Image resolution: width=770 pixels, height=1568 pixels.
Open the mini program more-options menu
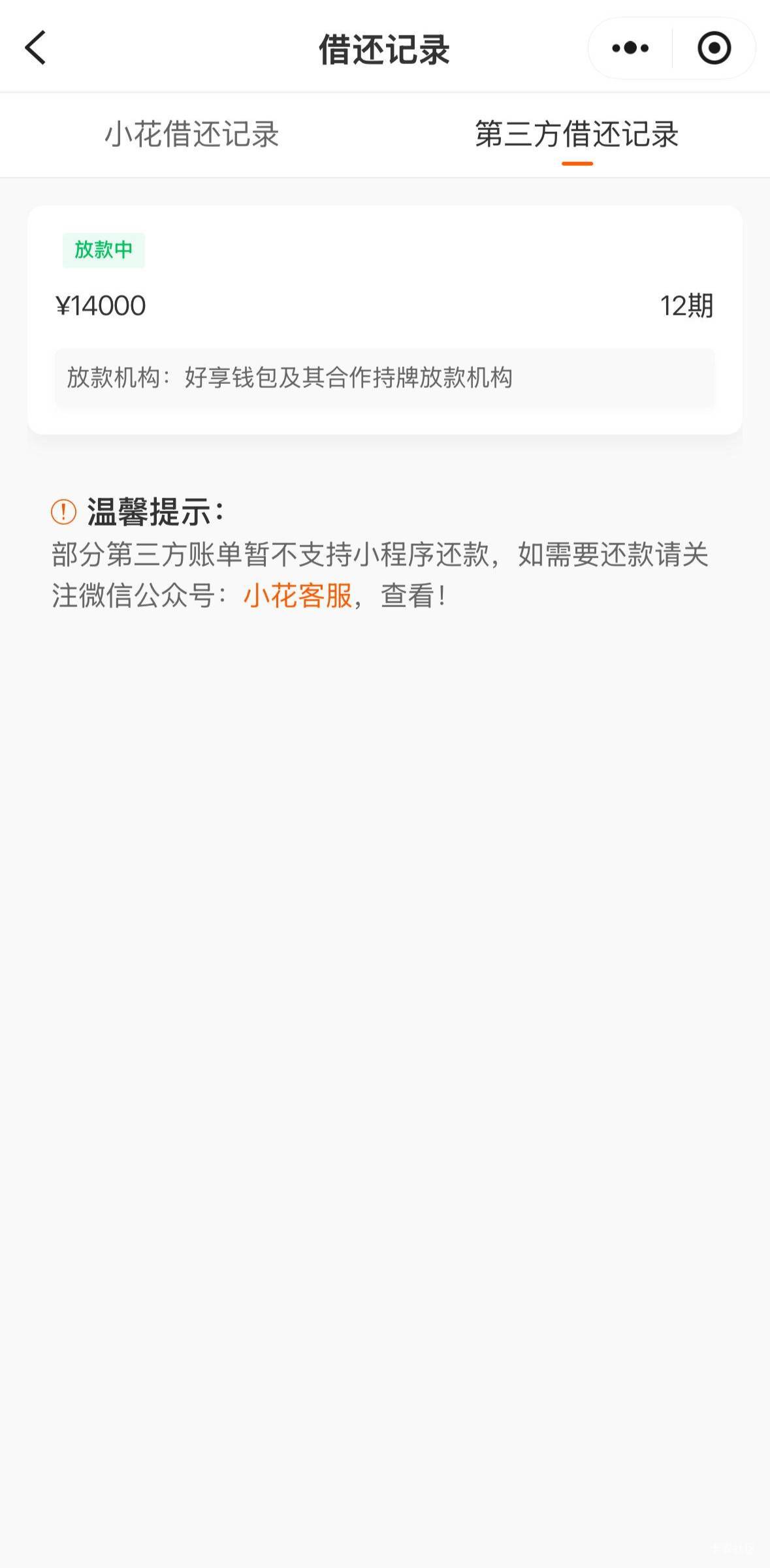tap(630, 48)
